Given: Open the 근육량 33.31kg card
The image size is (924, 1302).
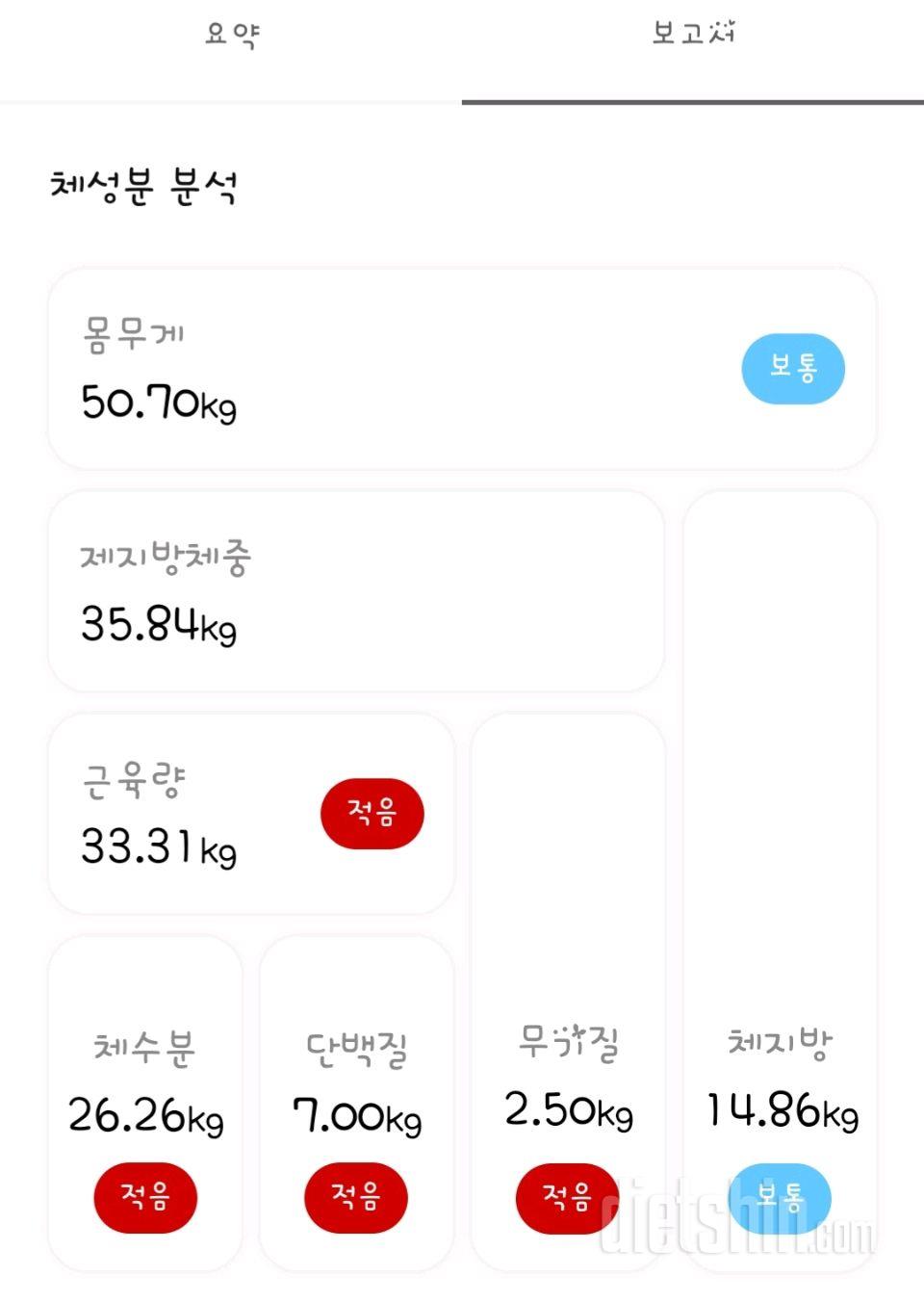Looking at the screenshot, I should coord(192,815).
